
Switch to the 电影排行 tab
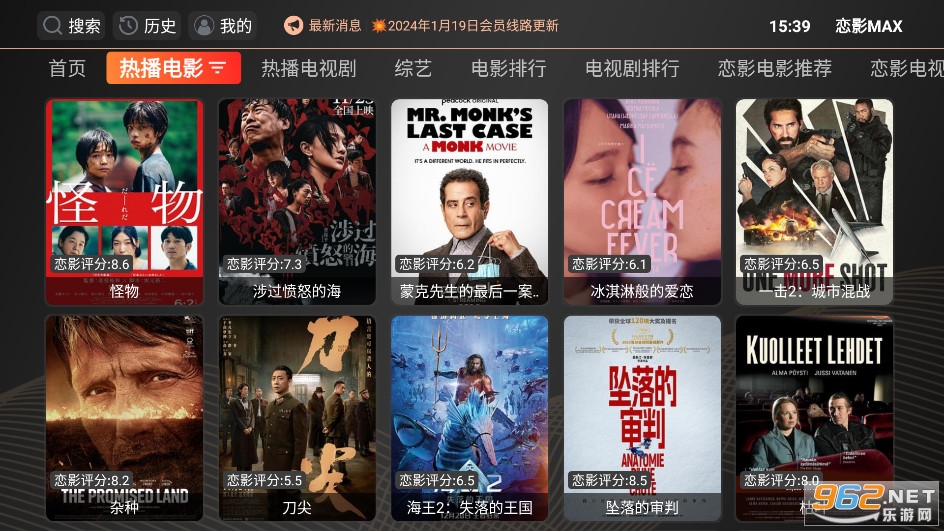pyautogui.click(x=508, y=68)
